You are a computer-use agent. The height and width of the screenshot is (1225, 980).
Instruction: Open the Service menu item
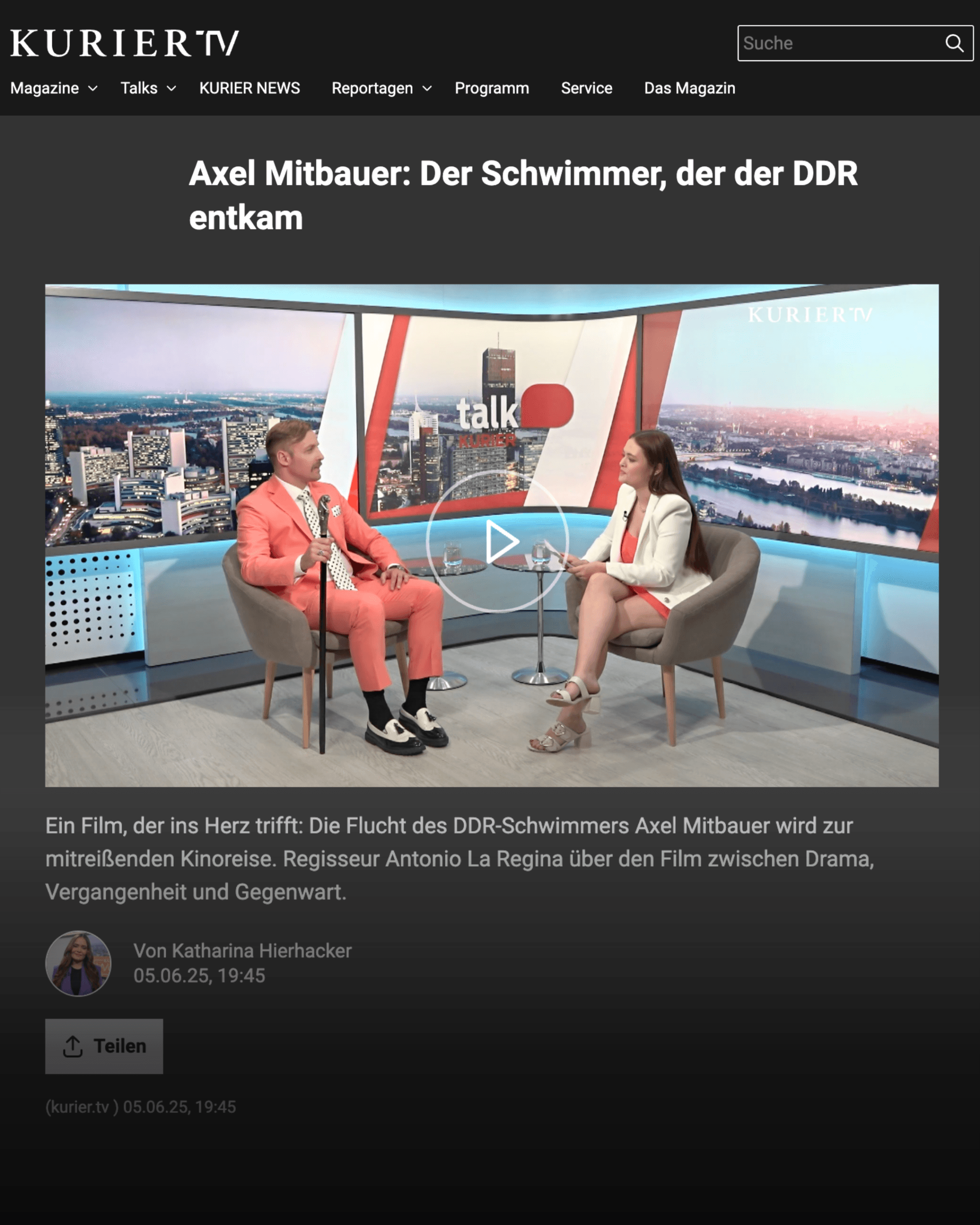(586, 88)
